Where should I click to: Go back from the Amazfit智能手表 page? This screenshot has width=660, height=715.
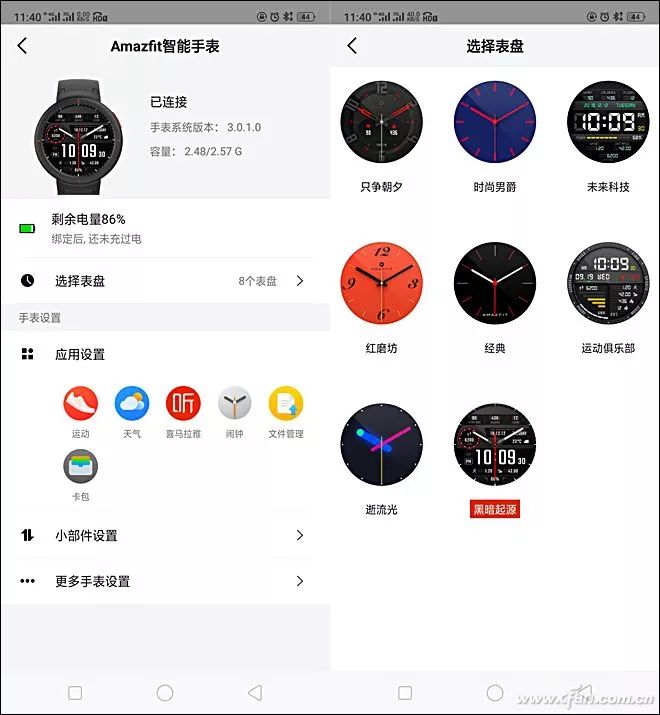point(23,47)
